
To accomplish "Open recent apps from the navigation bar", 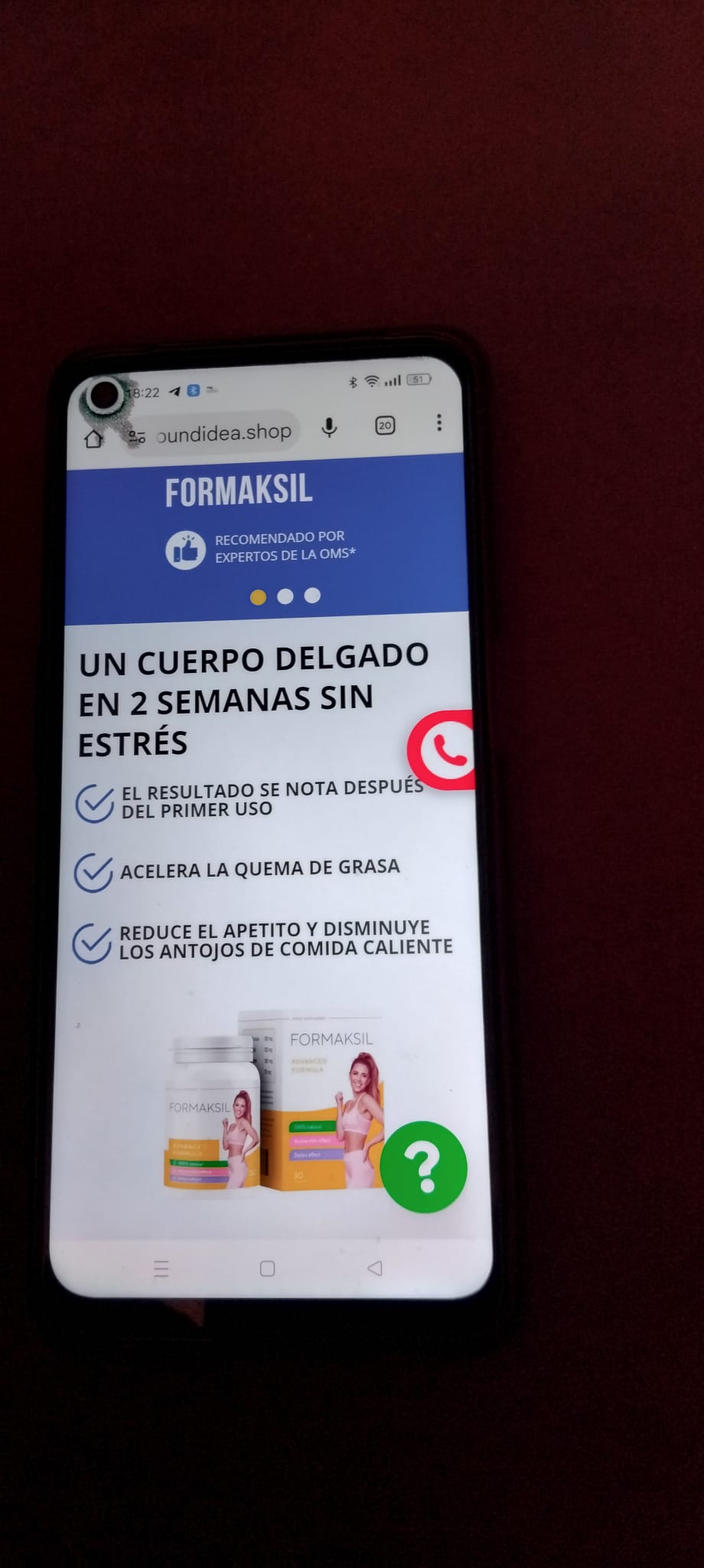I will [x=161, y=1269].
